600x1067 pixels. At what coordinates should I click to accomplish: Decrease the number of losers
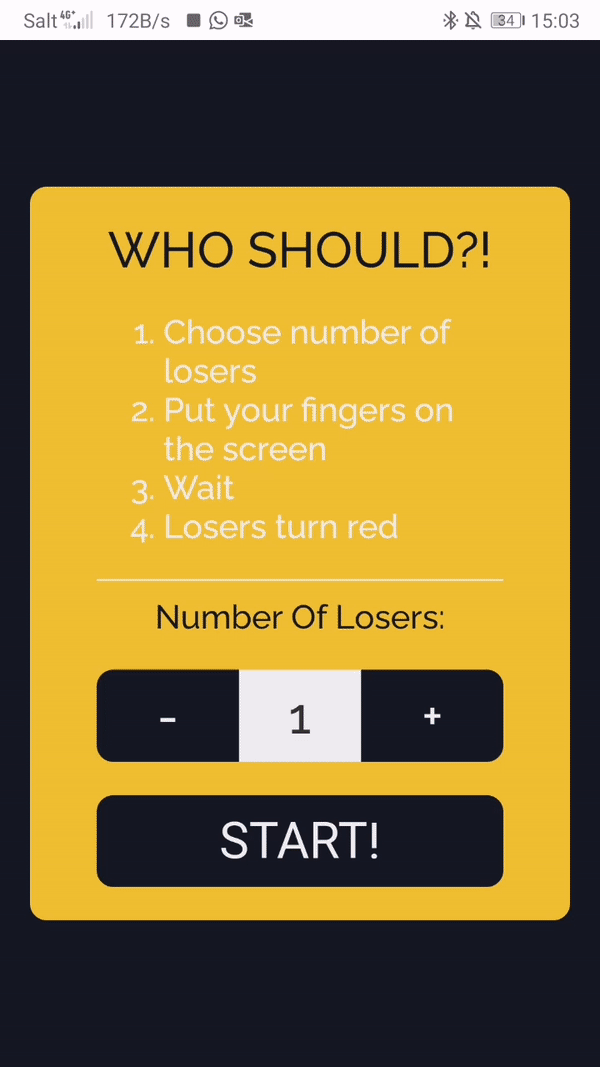tap(168, 716)
